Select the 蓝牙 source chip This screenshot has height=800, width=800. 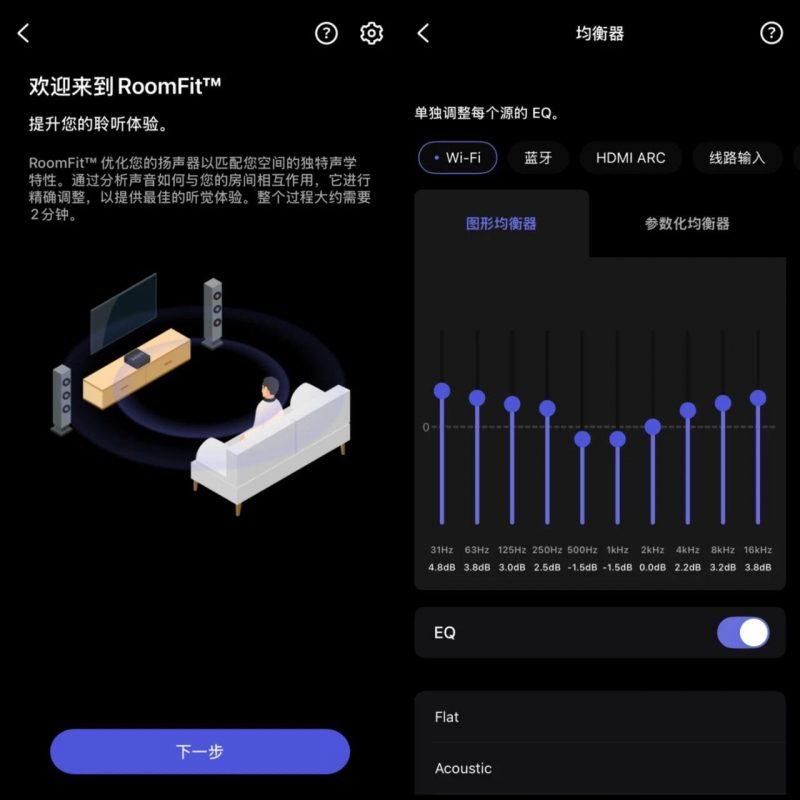538,158
